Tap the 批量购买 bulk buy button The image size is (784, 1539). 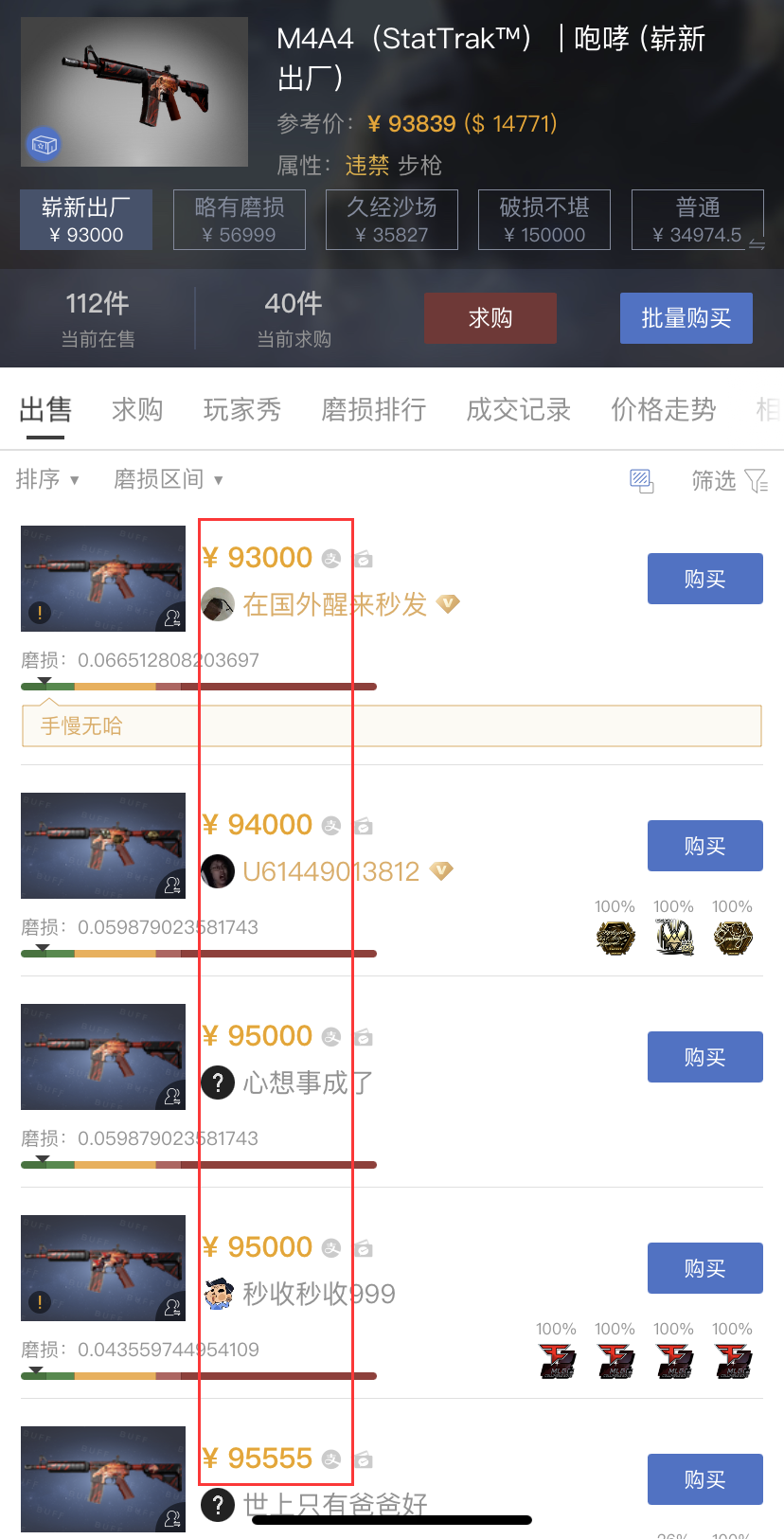tap(686, 318)
